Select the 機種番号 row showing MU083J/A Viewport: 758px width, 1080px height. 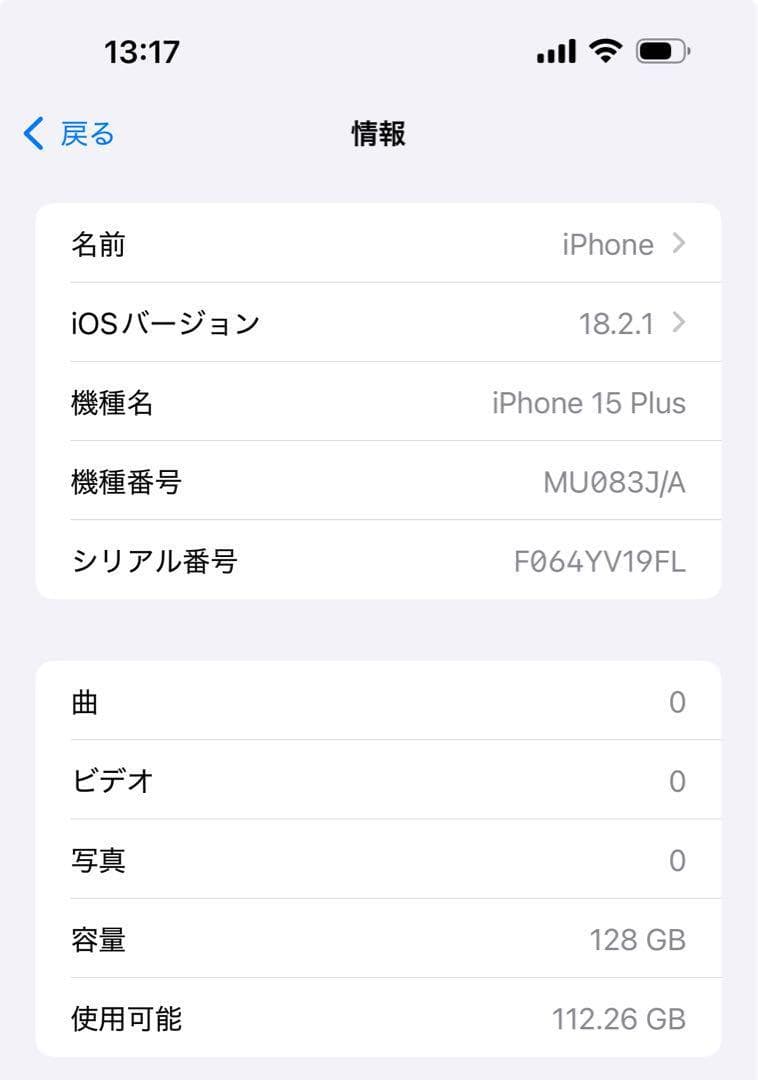(379, 481)
